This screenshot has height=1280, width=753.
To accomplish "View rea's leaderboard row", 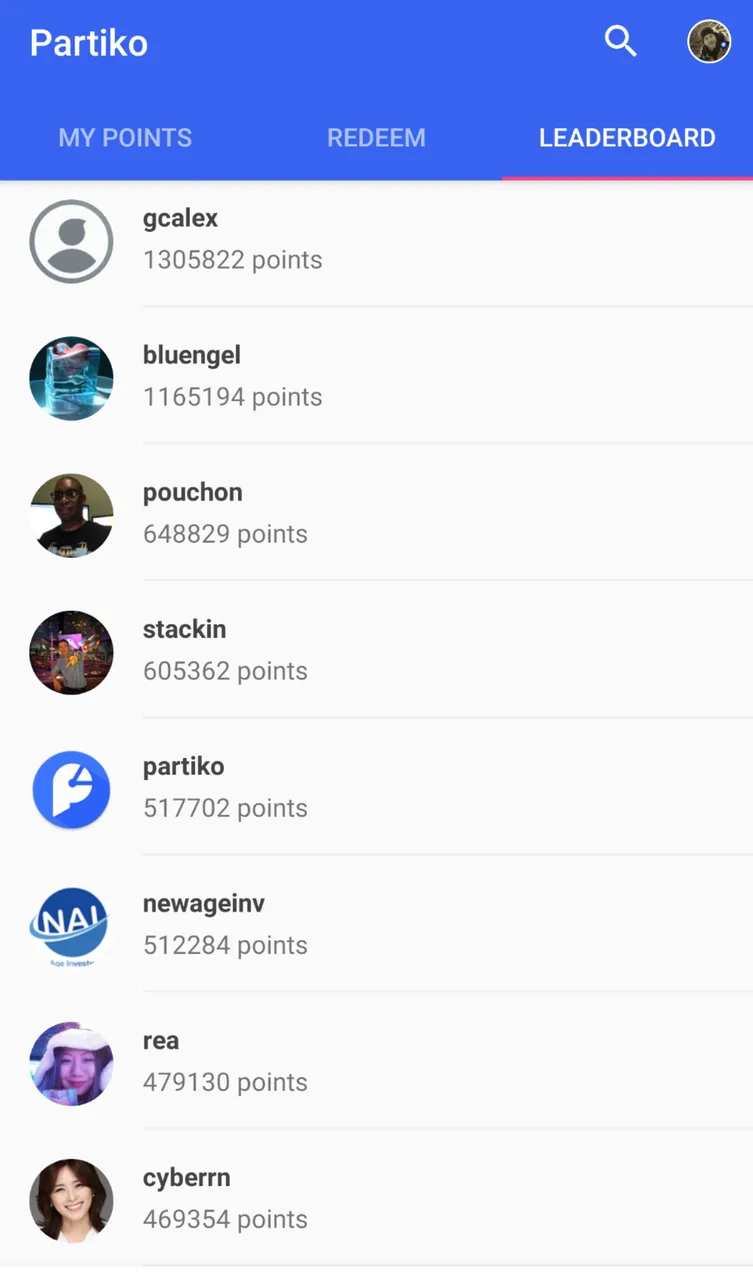I will tap(376, 1062).
